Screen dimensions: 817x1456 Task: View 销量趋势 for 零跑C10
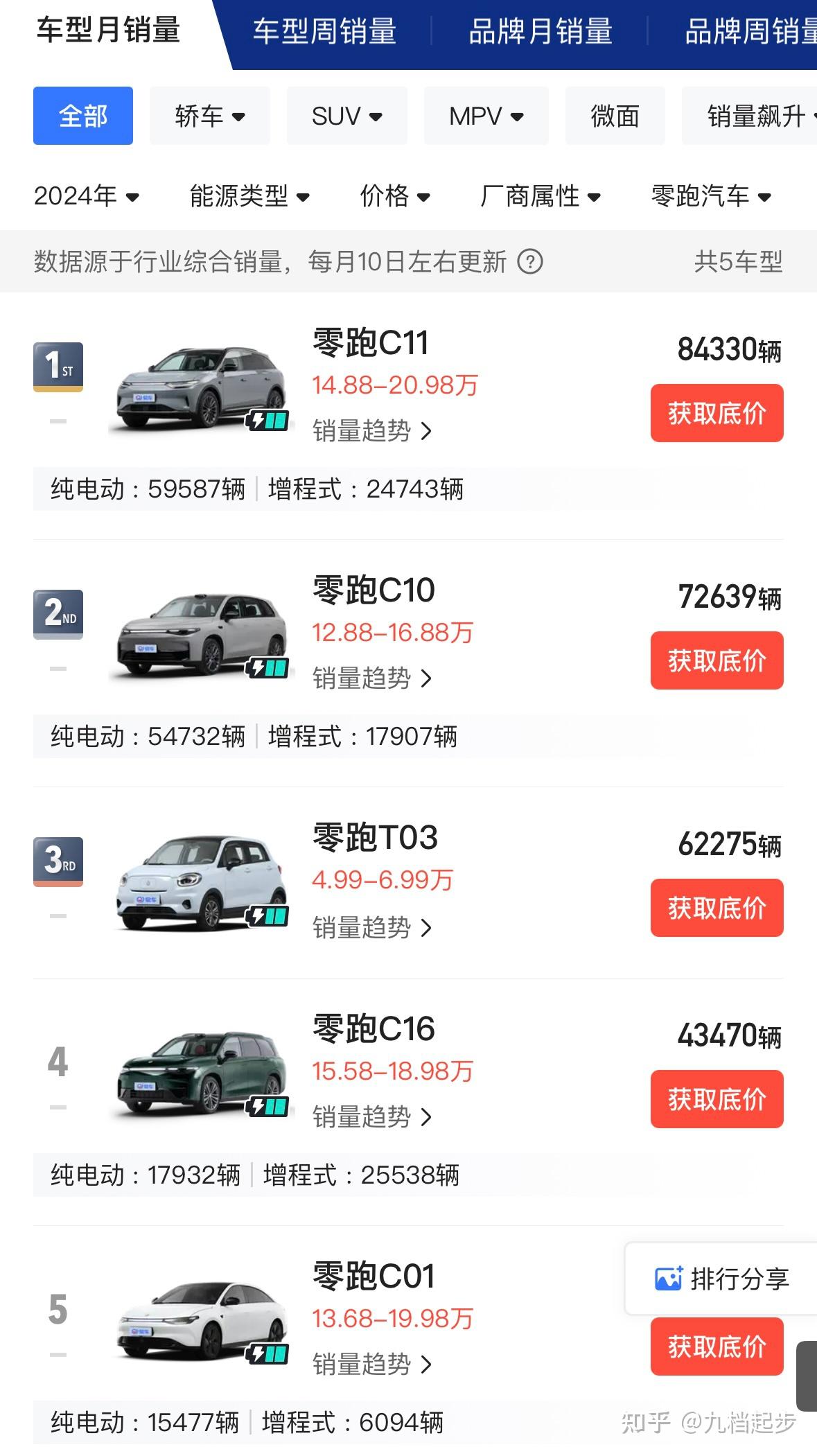pyautogui.click(x=372, y=678)
